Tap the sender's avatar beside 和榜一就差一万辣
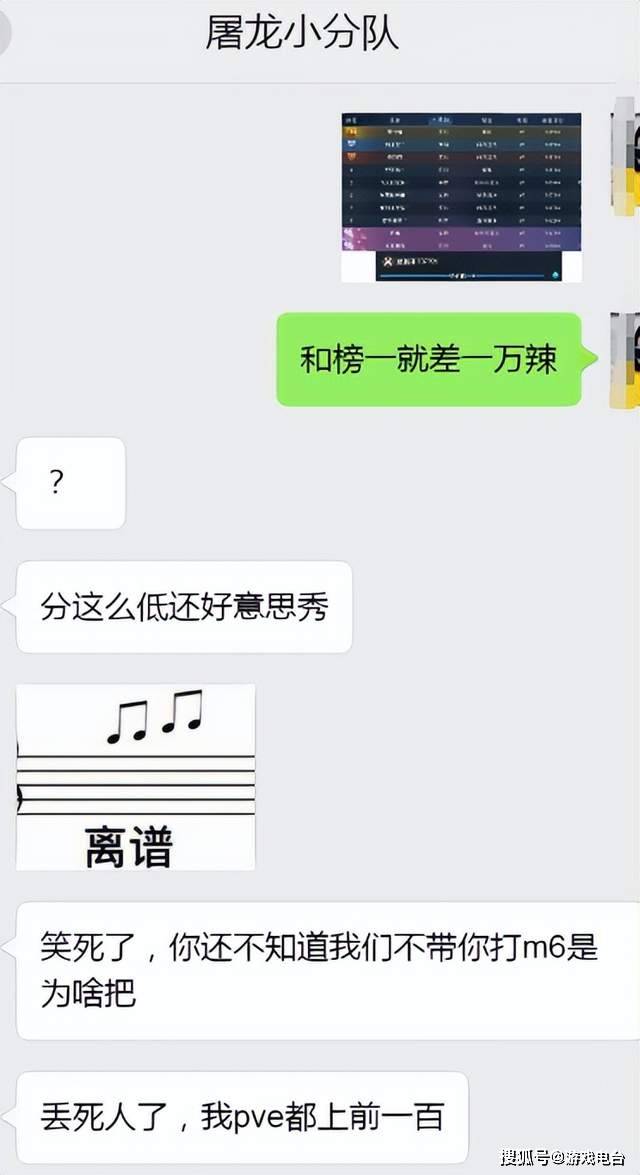The image size is (640, 1175). pos(625,360)
